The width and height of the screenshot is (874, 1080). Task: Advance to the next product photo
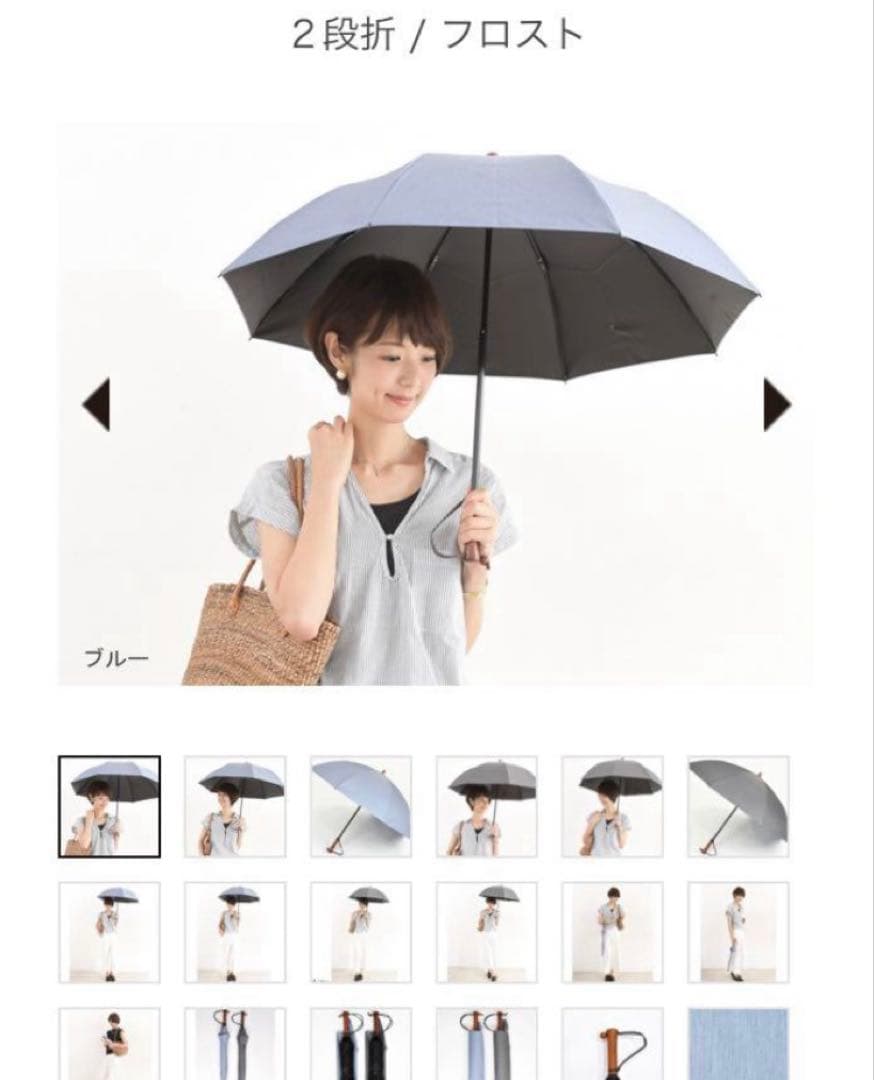(x=778, y=404)
